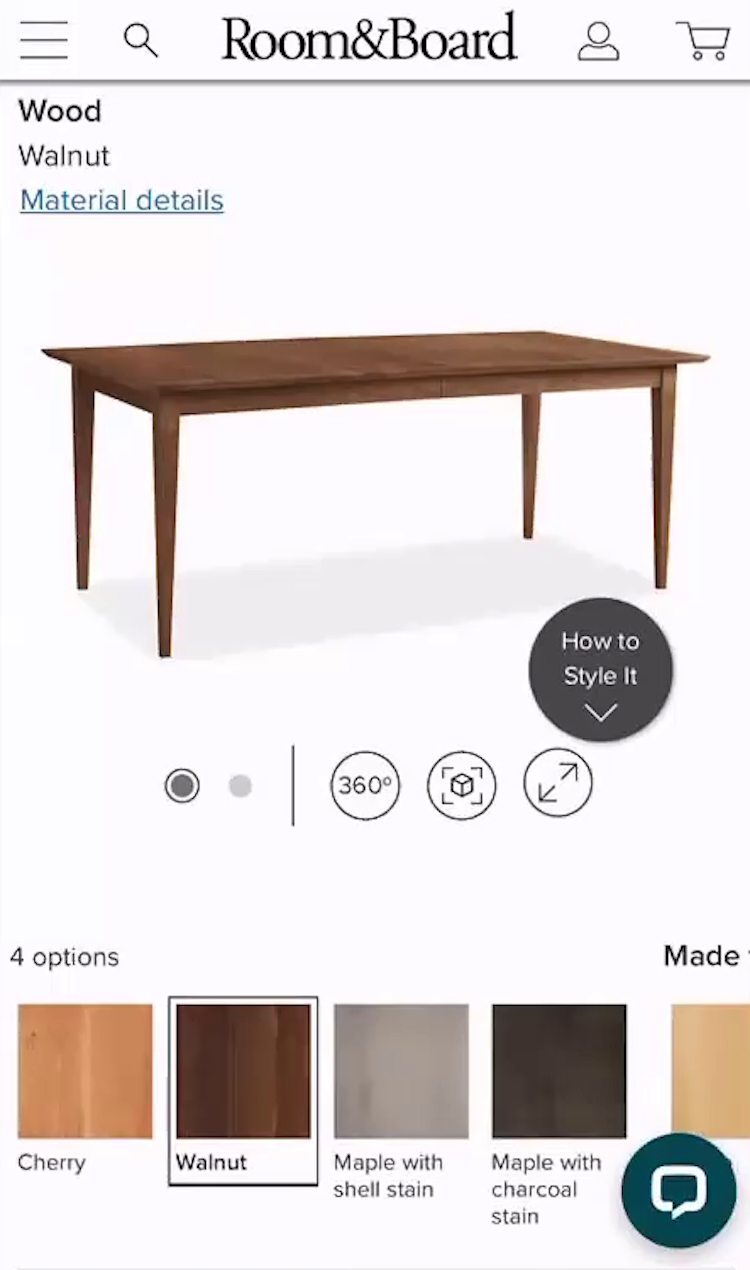The width and height of the screenshot is (750, 1270).
Task: Switch to the second image dot
Action: (x=240, y=786)
